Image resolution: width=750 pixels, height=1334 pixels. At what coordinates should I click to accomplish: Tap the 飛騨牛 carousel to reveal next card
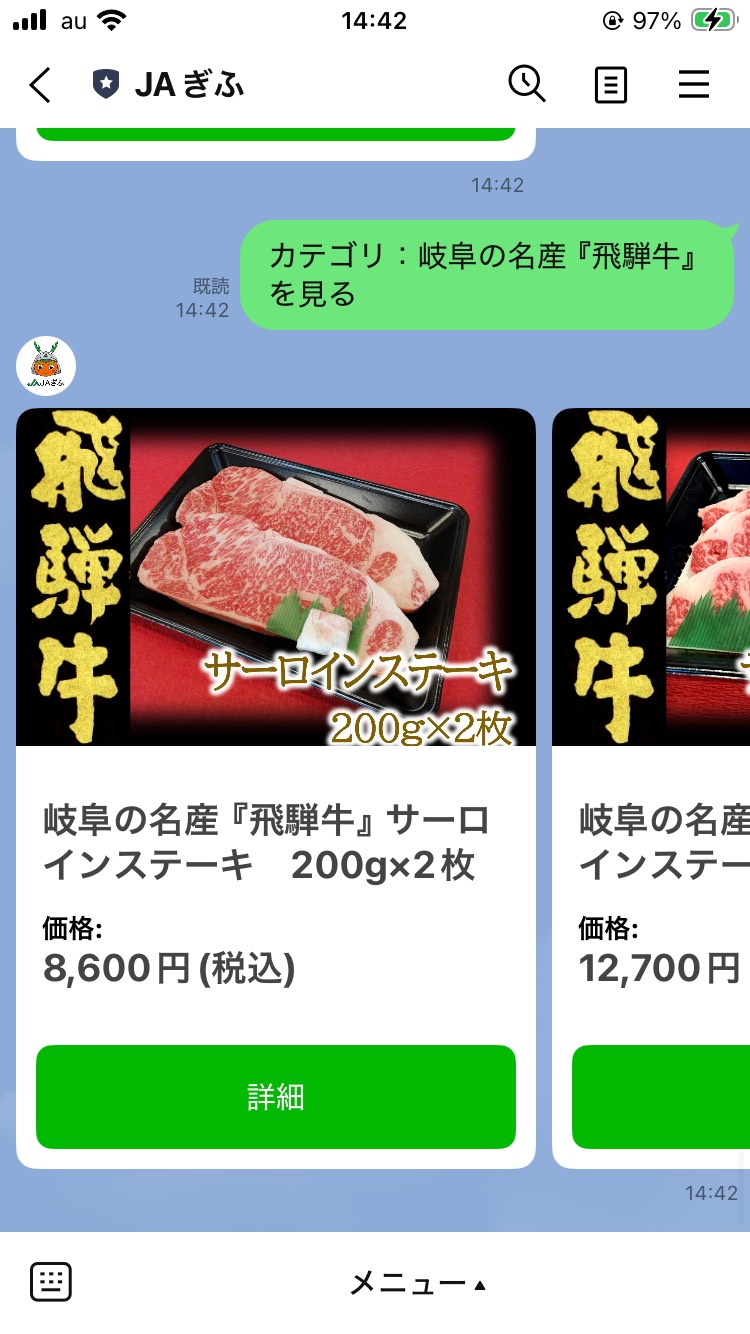[x=650, y=578]
